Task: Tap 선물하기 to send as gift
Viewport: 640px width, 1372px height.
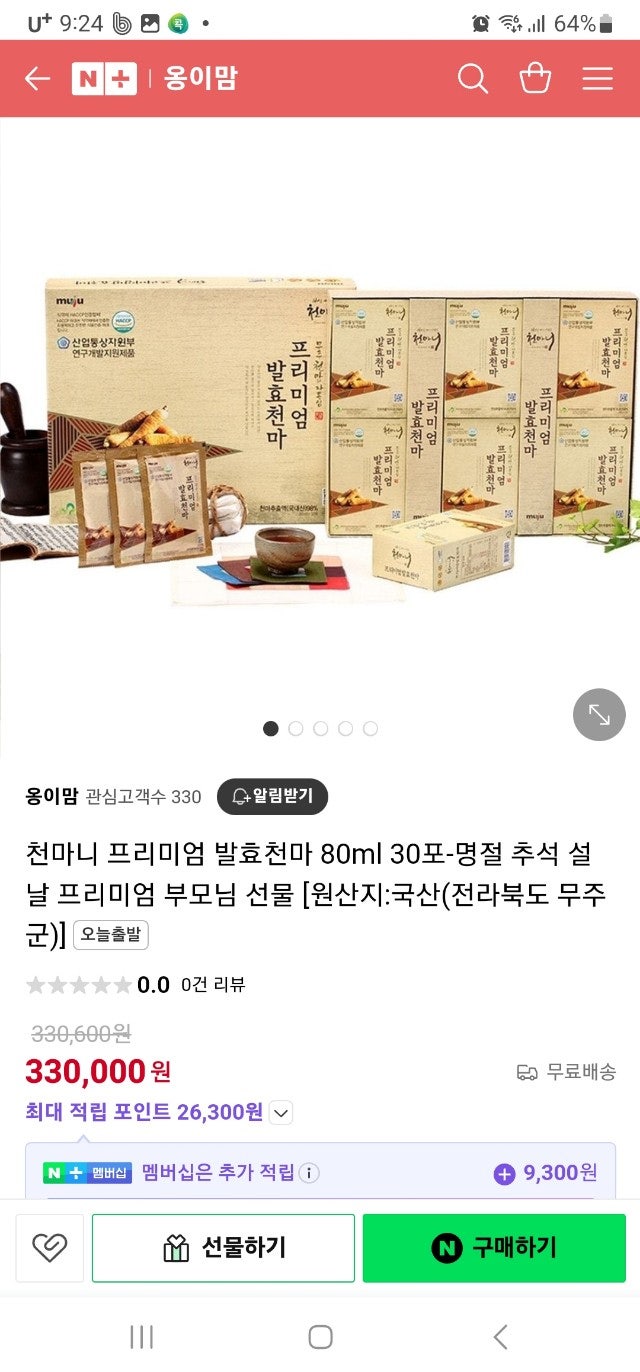Action: coord(223,1247)
